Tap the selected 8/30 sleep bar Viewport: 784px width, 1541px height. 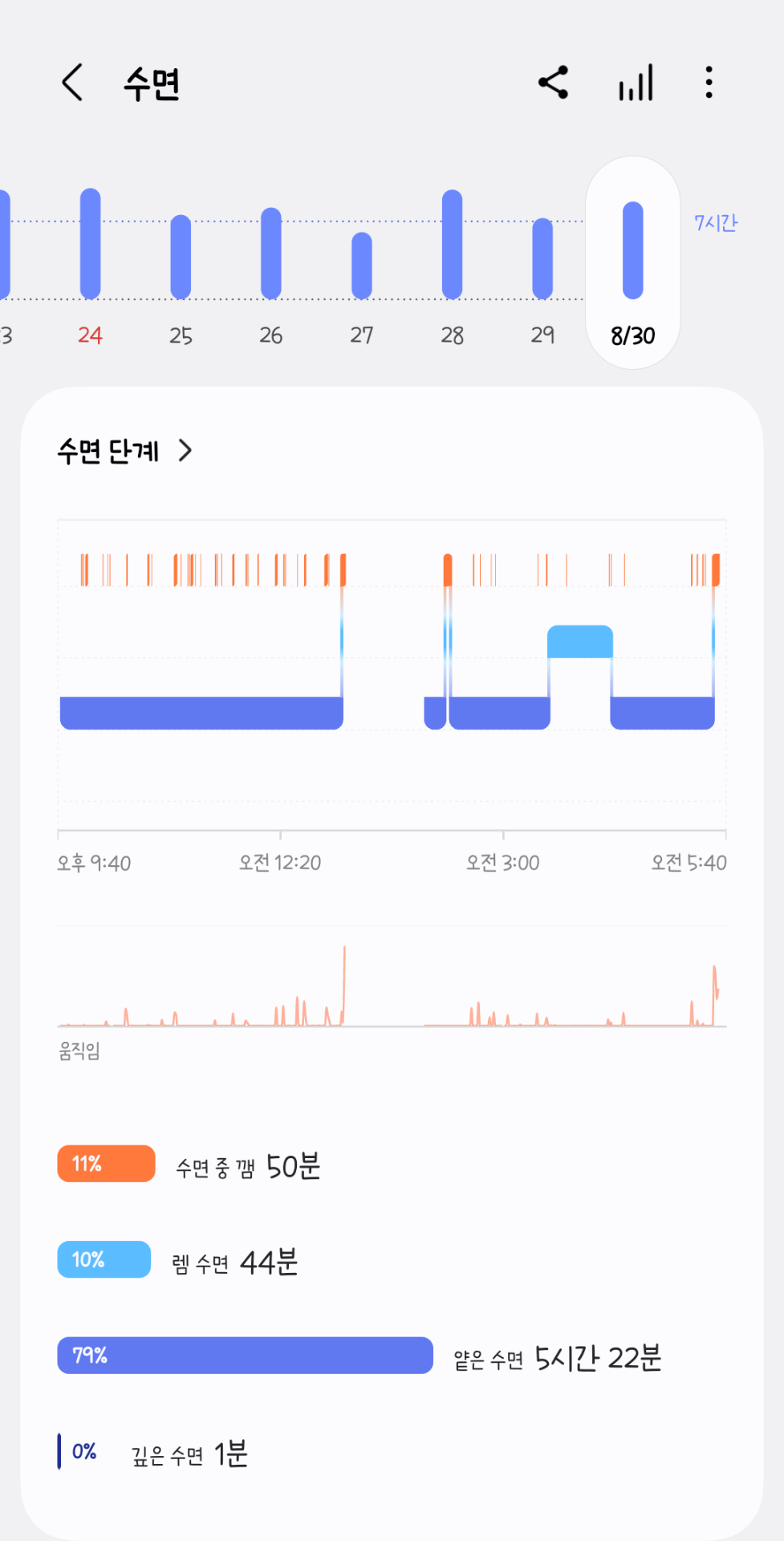tap(633, 250)
